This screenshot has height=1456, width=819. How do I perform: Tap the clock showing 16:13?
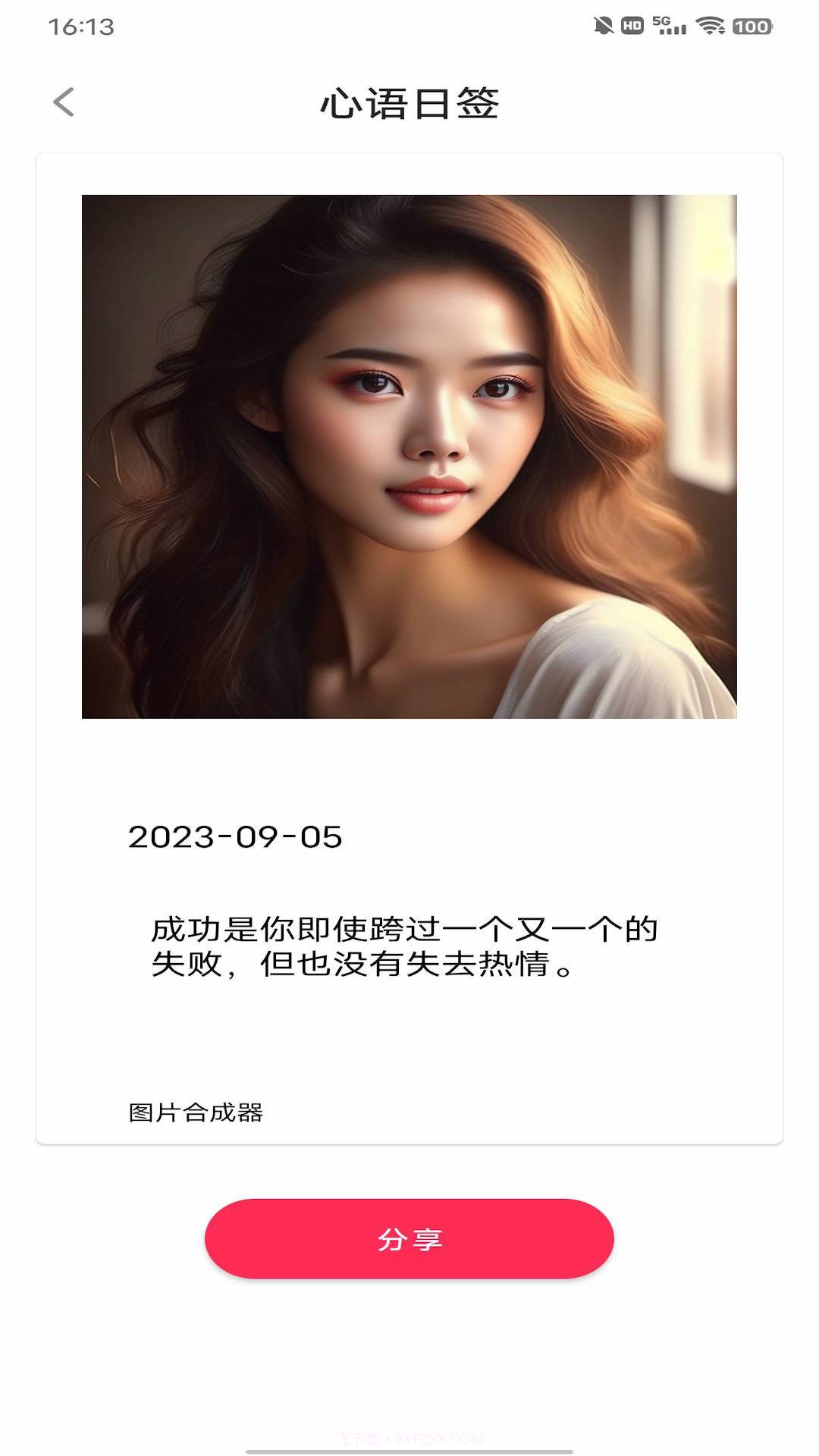coord(83,25)
